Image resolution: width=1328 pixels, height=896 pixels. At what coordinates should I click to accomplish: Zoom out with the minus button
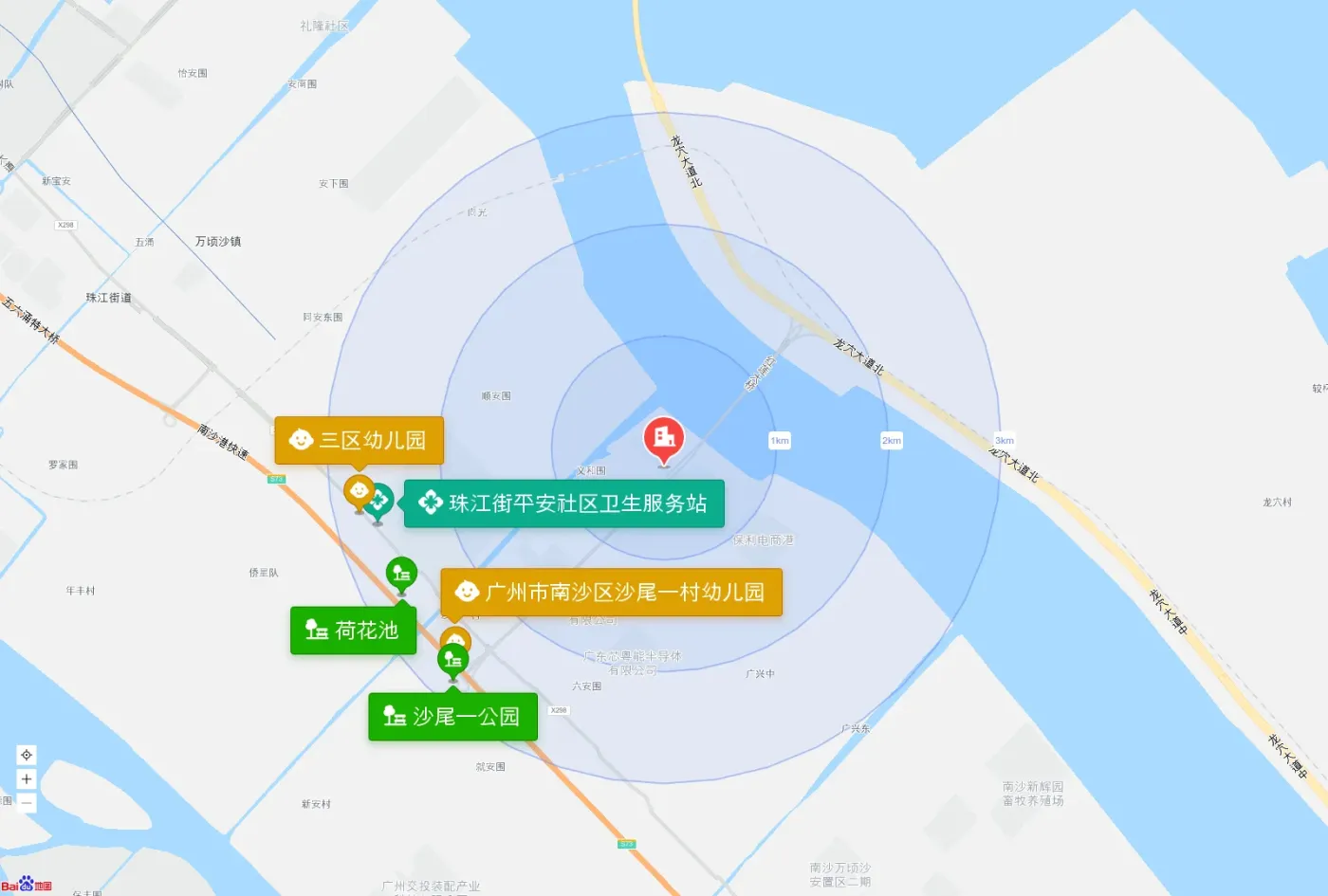click(27, 803)
